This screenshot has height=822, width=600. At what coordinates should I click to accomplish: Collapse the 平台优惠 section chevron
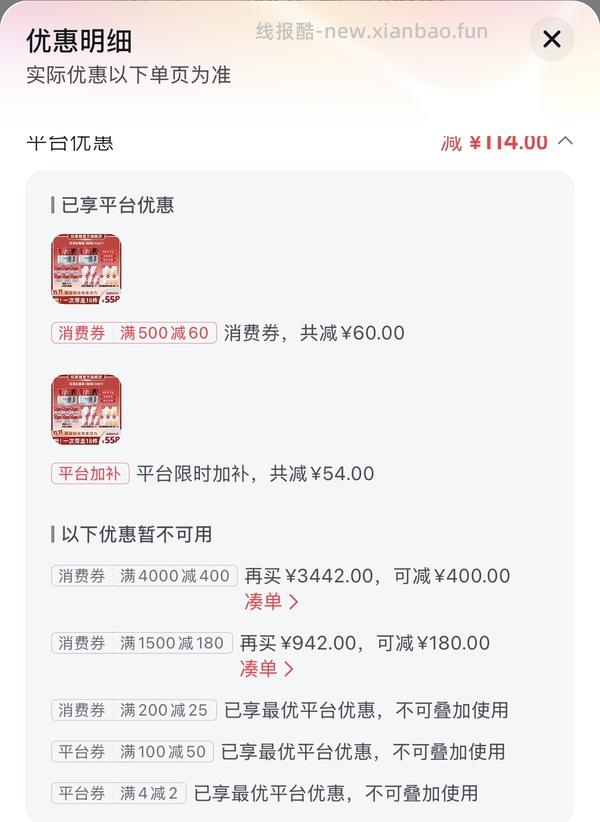click(565, 141)
